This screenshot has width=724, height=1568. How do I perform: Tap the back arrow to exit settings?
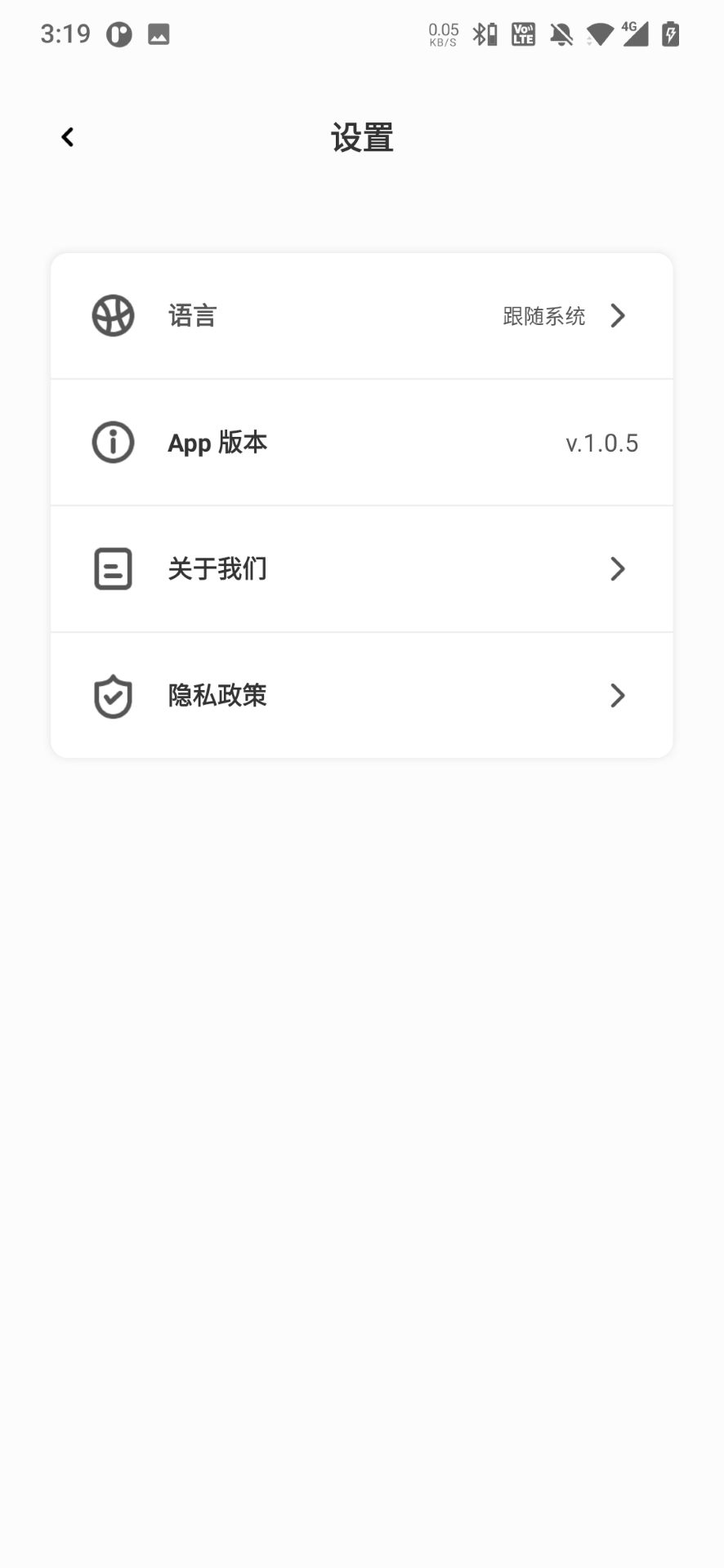pos(66,136)
